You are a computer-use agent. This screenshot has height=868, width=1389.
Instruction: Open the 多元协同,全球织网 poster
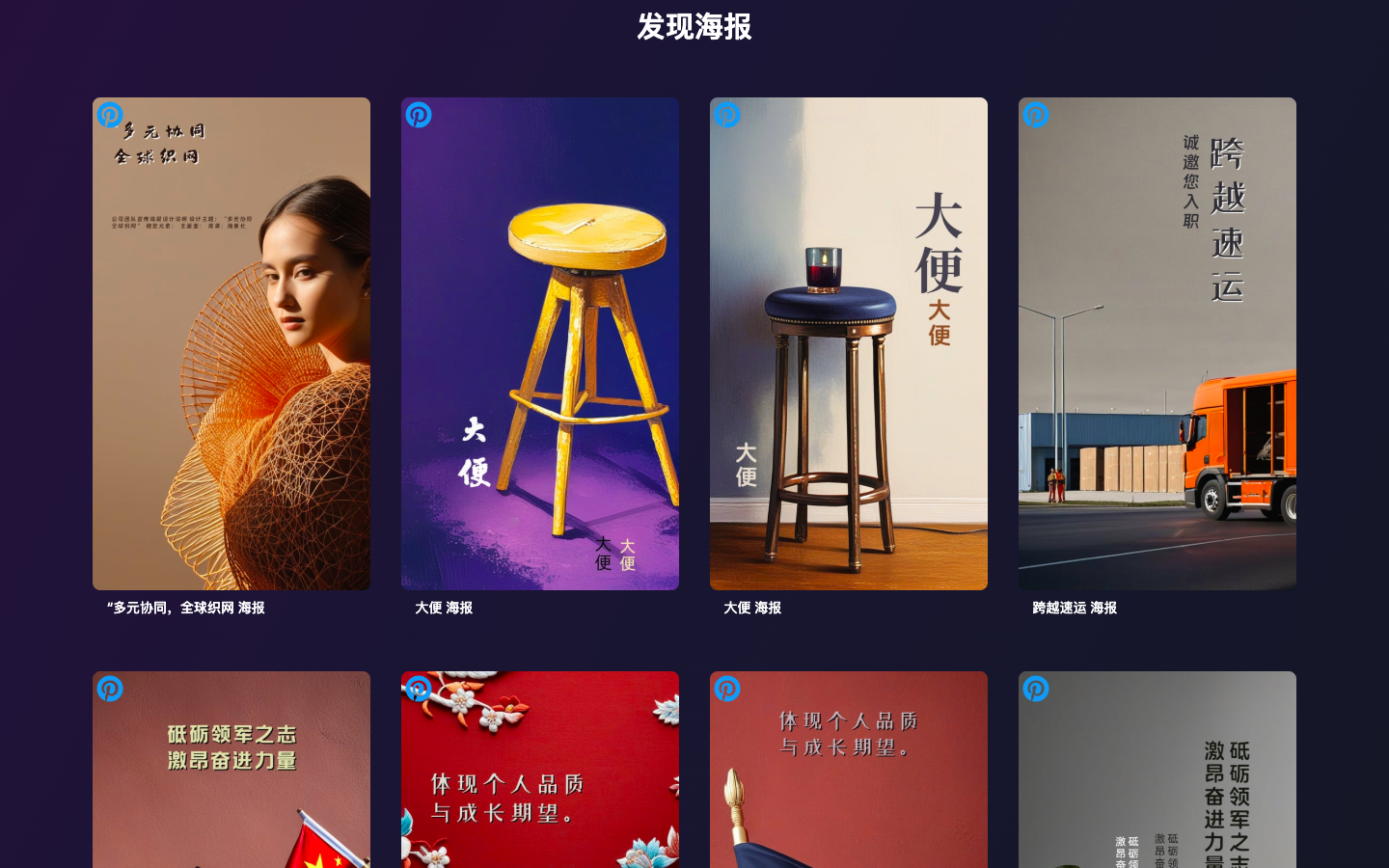tap(231, 343)
